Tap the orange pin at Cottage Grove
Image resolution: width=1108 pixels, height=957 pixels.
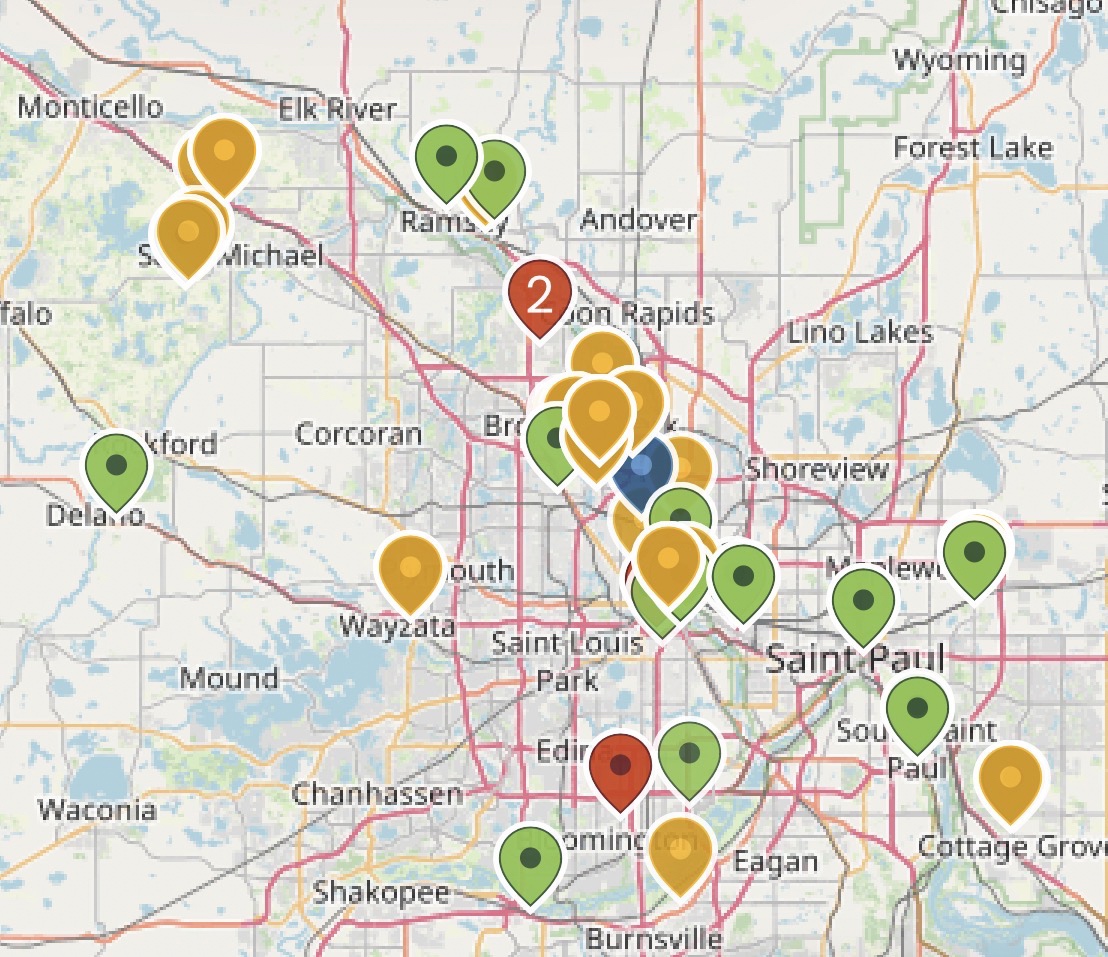1010,779
